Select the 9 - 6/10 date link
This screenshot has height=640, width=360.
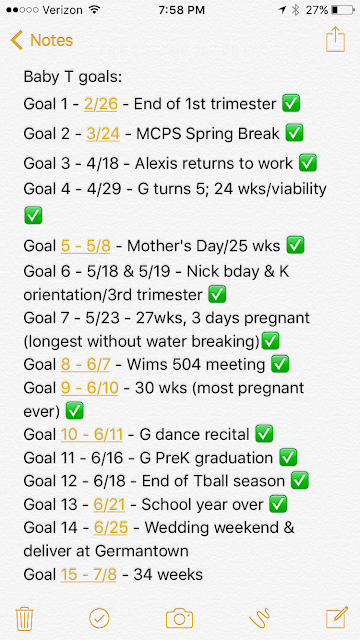(90, 388)
